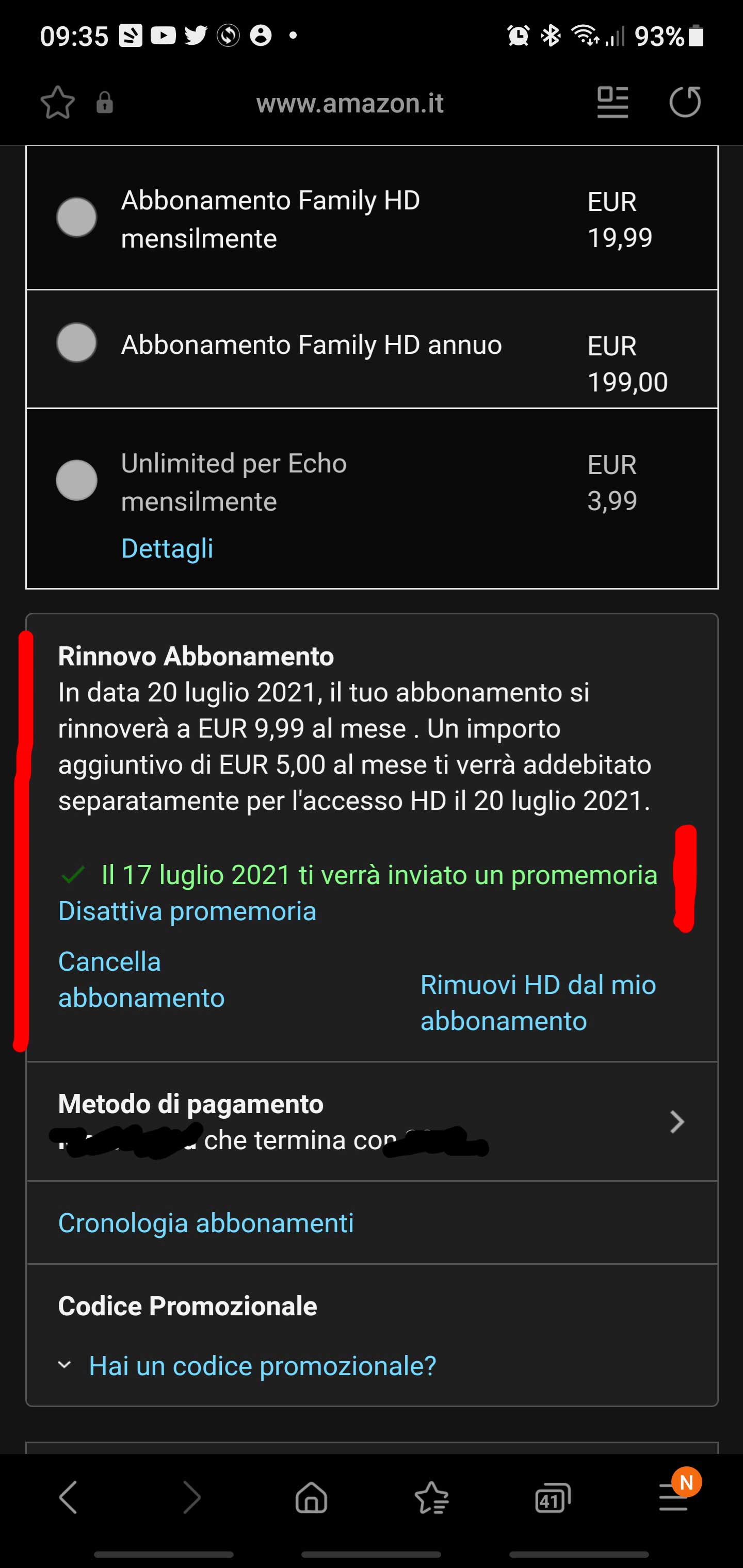Screen dimensions: 743x1568
Task: Tap the www.amazon.it address bar
Action: tap(350, 104)
